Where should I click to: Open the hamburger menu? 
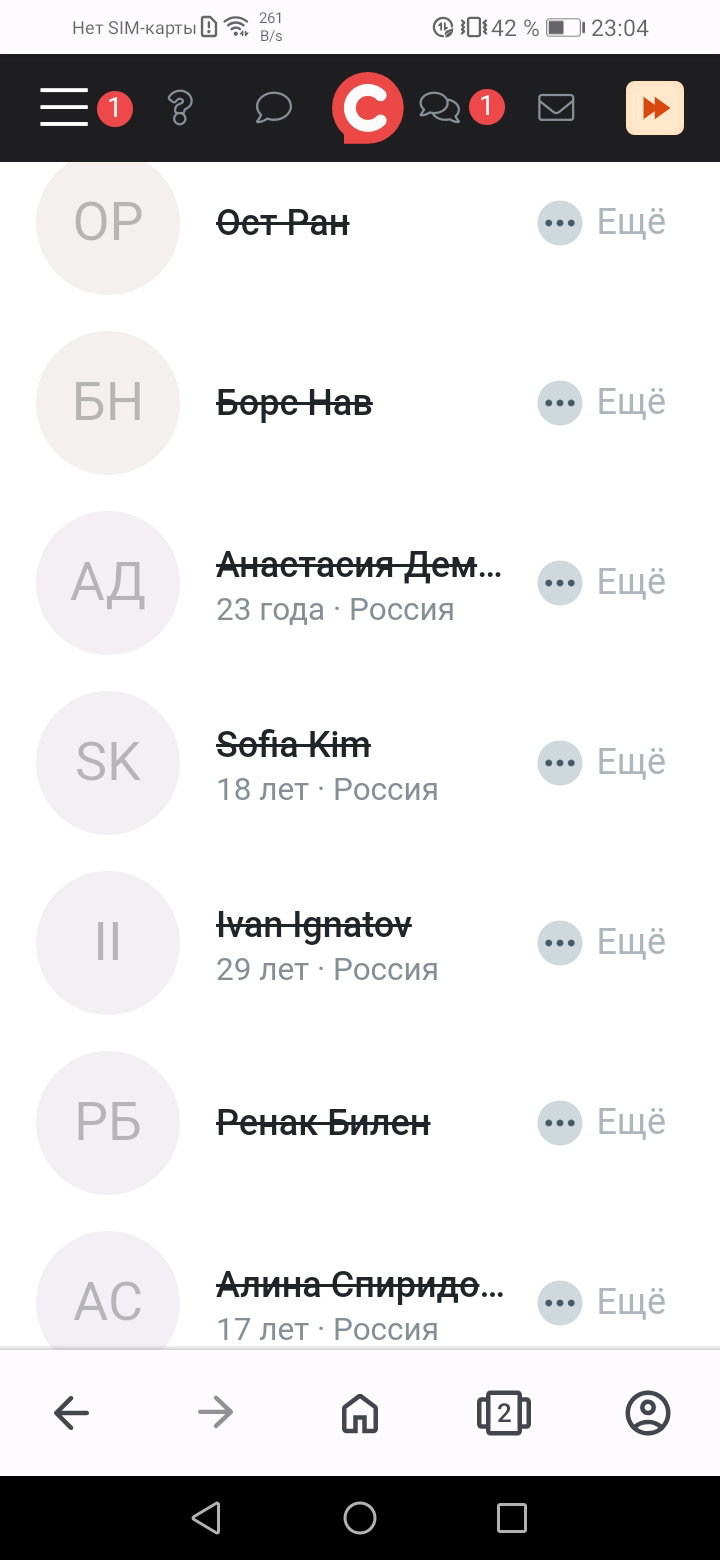[x=64, y=107]
